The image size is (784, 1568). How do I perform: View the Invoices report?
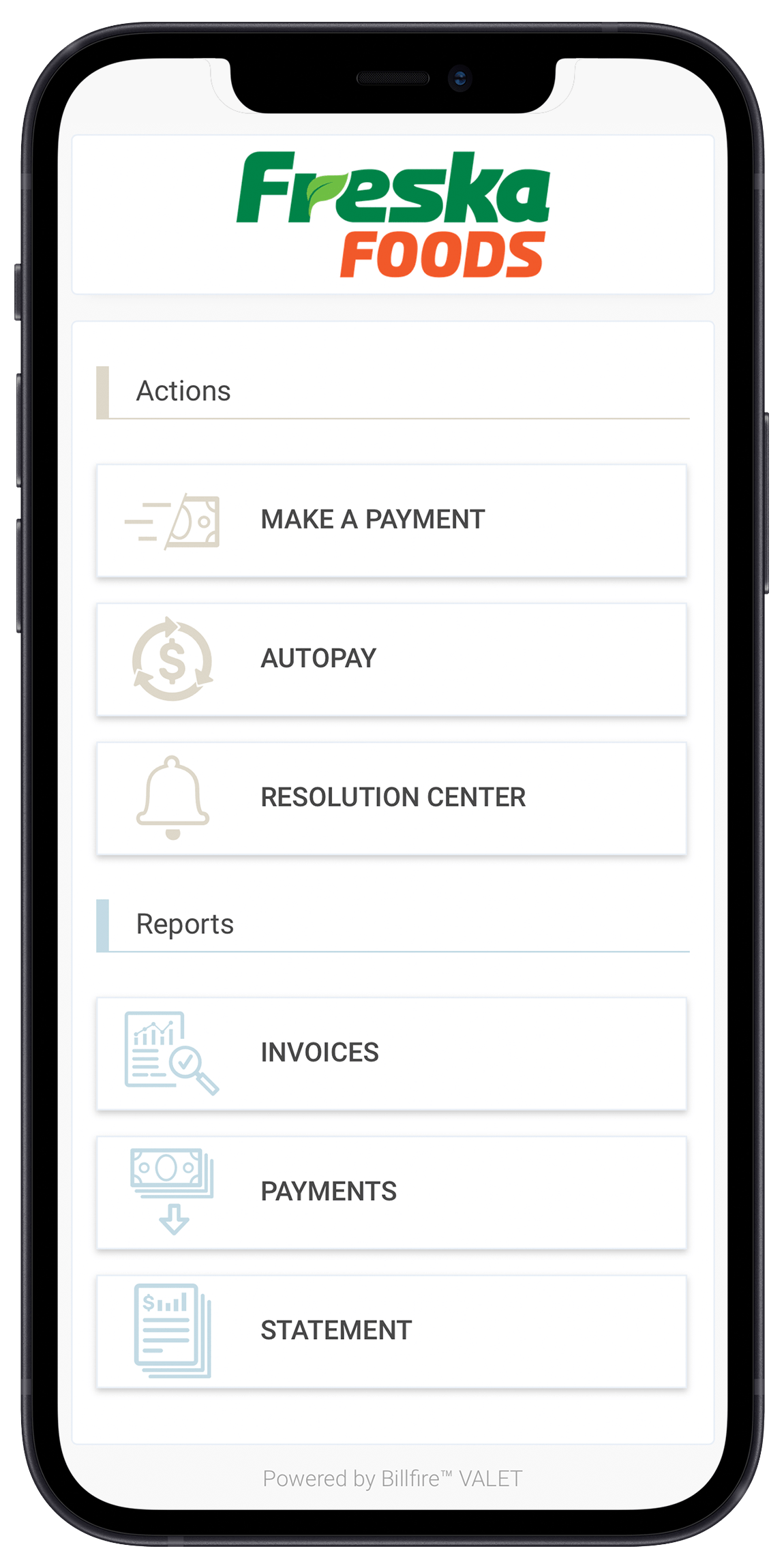pos(391,1053)
